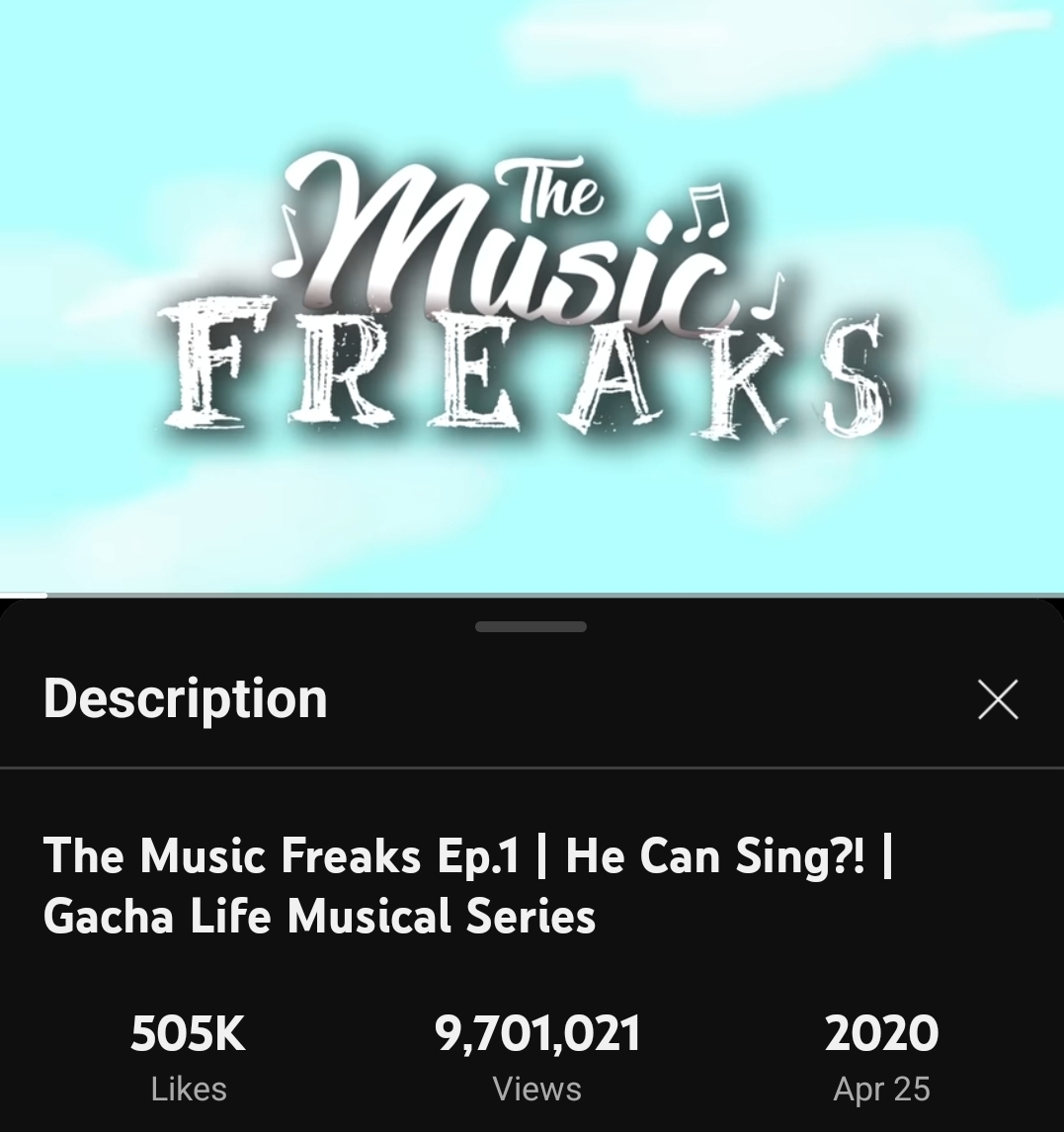
Task: Close the Description panel
Action: 997,699
